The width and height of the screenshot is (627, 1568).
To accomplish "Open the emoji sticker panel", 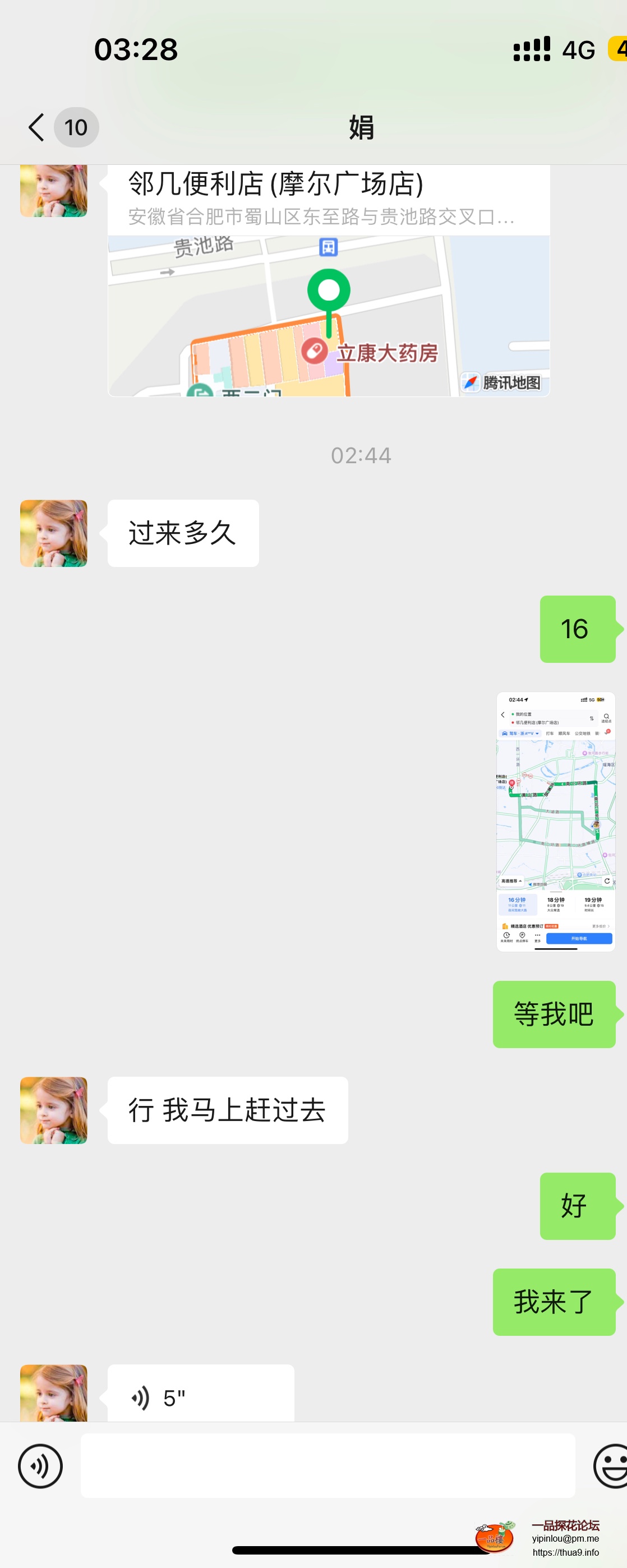I will (x=611, y=1466).
